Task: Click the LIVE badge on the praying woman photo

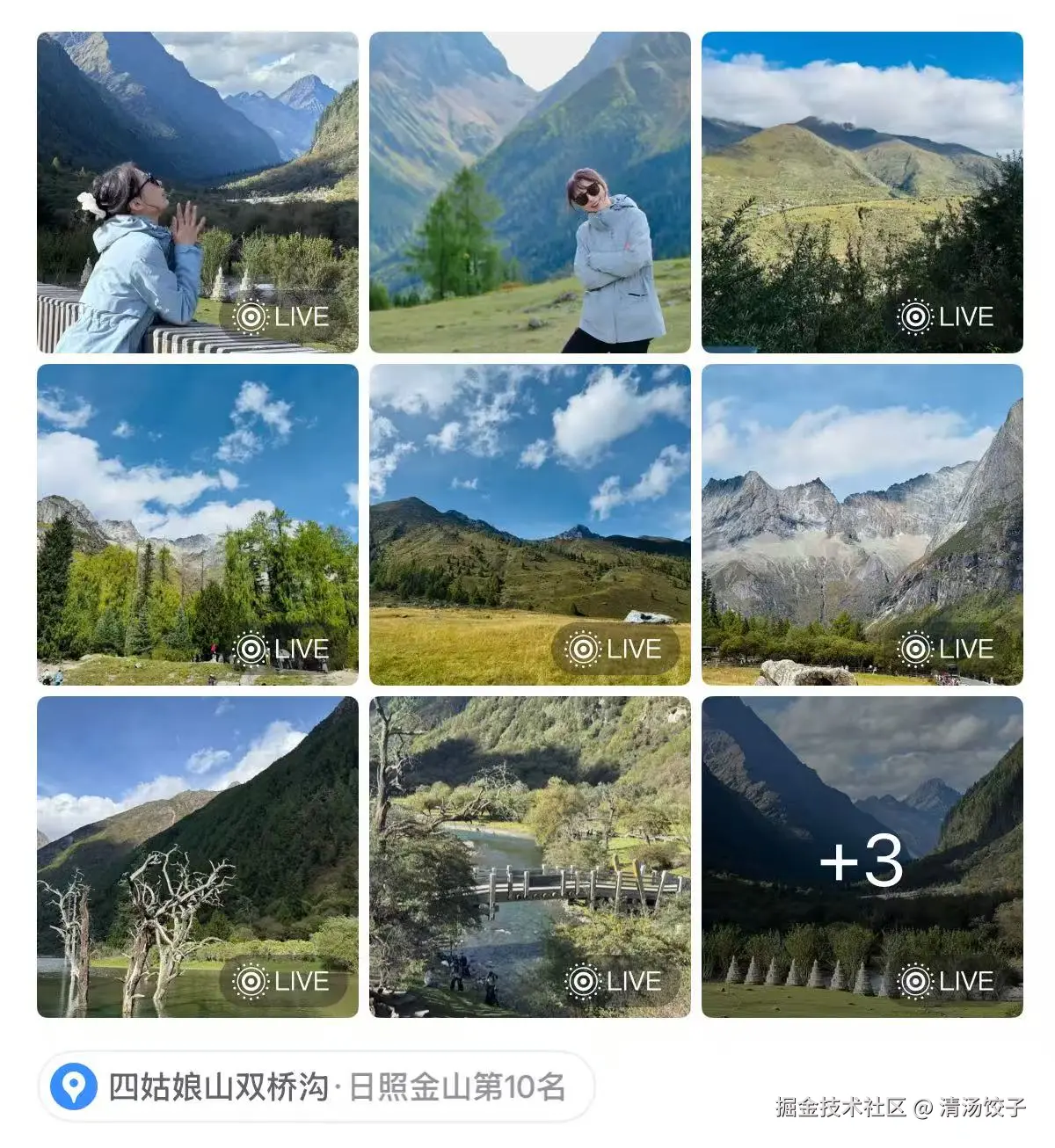Action: tap(280, 315)
